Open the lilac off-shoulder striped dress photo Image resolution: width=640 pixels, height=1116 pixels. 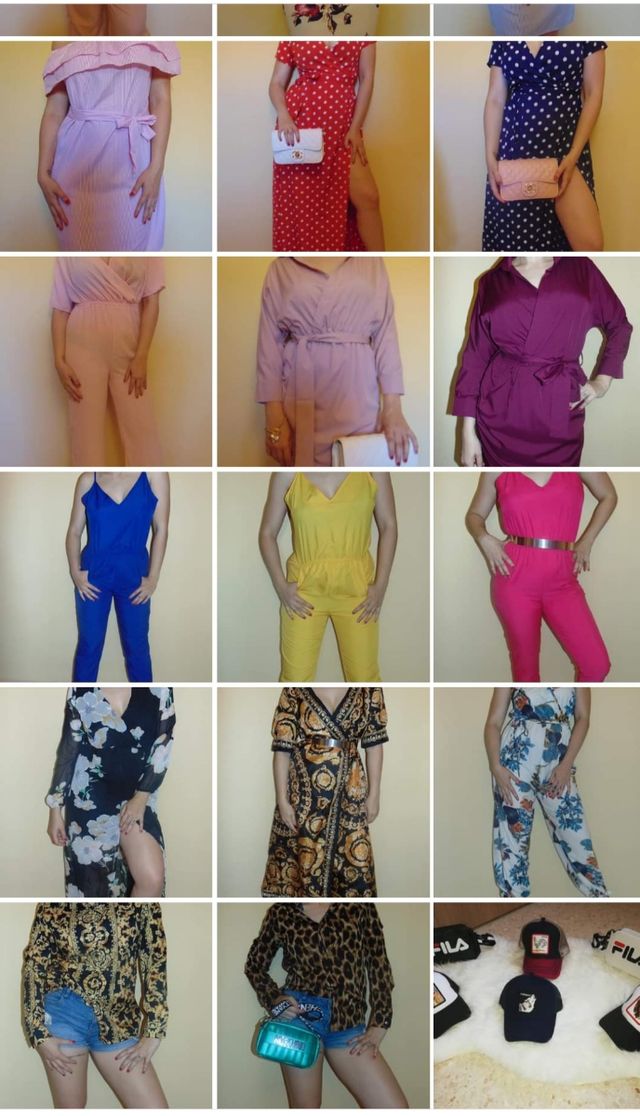click(x=106, y=146)
